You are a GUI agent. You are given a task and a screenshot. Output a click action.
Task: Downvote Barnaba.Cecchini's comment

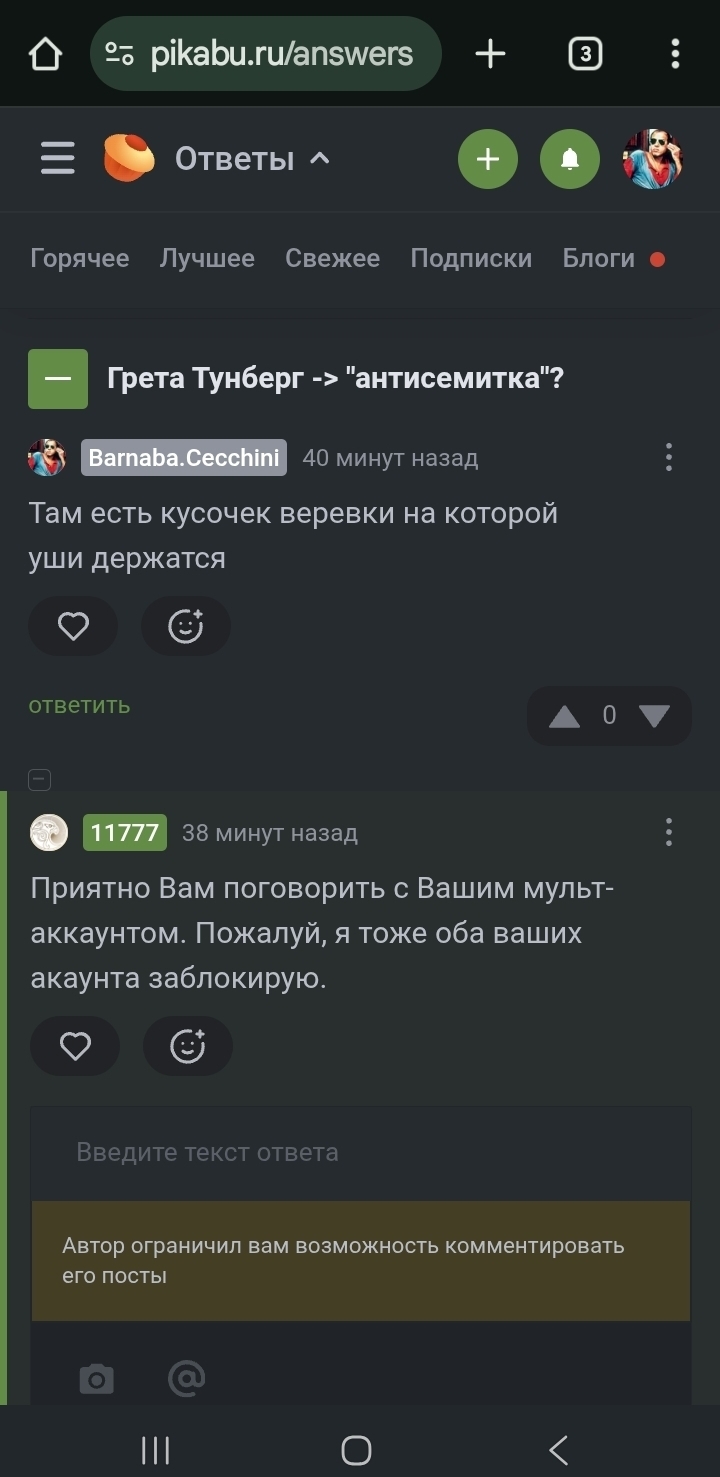pyautogui.click(x=654, y=716)
